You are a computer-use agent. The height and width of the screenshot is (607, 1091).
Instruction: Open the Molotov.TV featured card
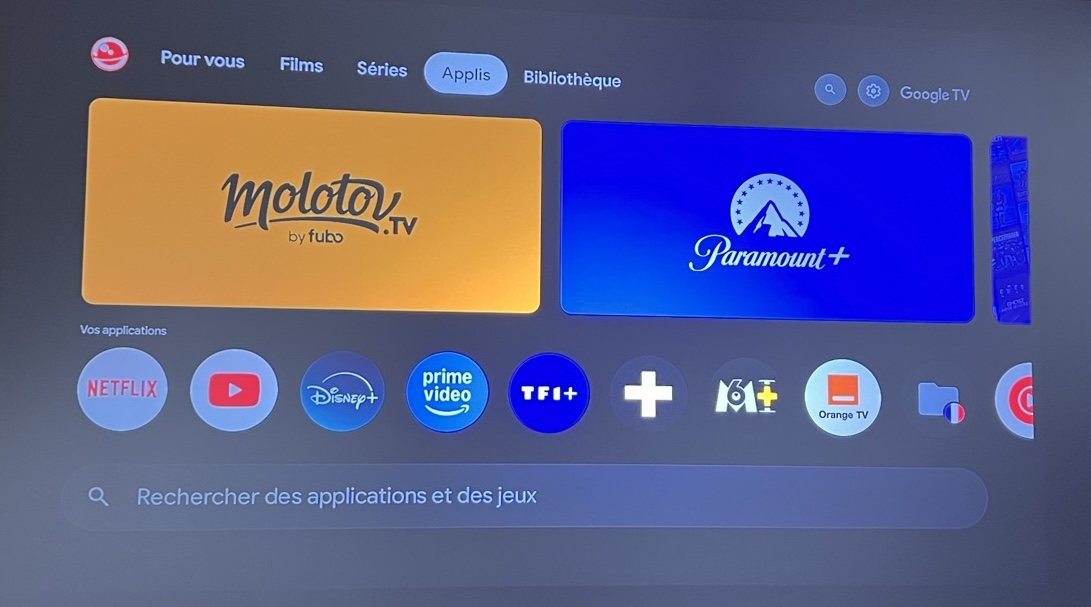(x=312, y=206)
